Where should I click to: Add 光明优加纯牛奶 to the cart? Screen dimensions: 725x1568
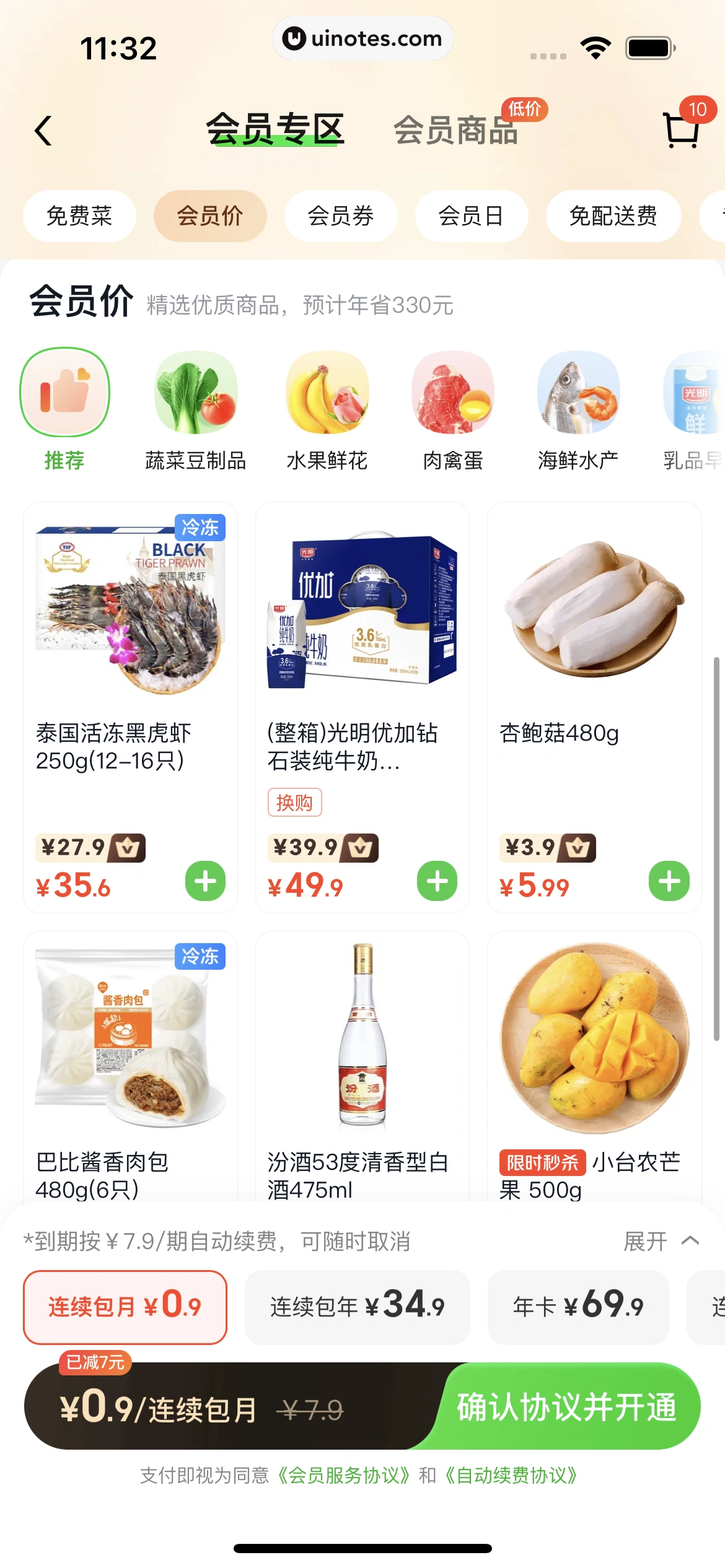(x=437, y=881)
